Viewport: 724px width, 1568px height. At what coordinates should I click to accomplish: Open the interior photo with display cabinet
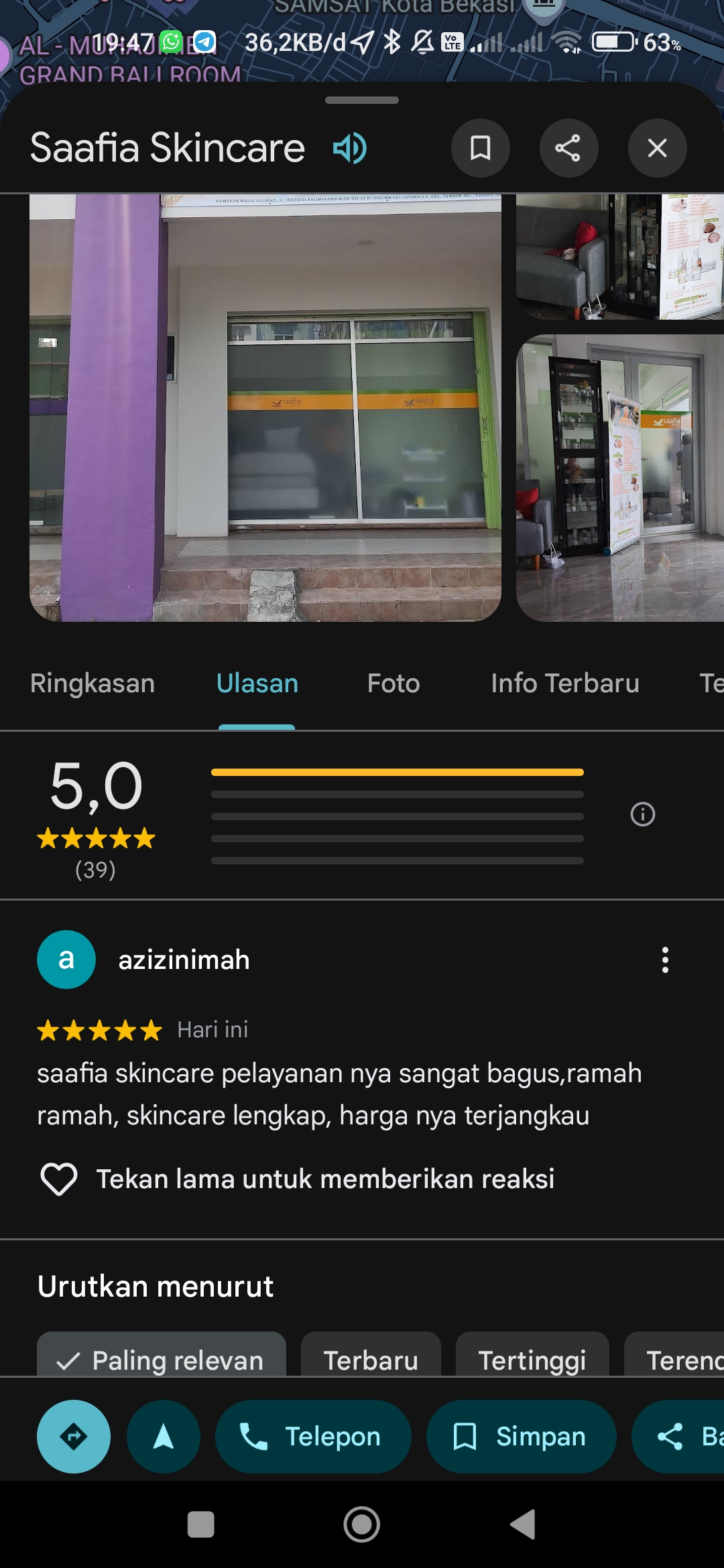click(620, 478)
